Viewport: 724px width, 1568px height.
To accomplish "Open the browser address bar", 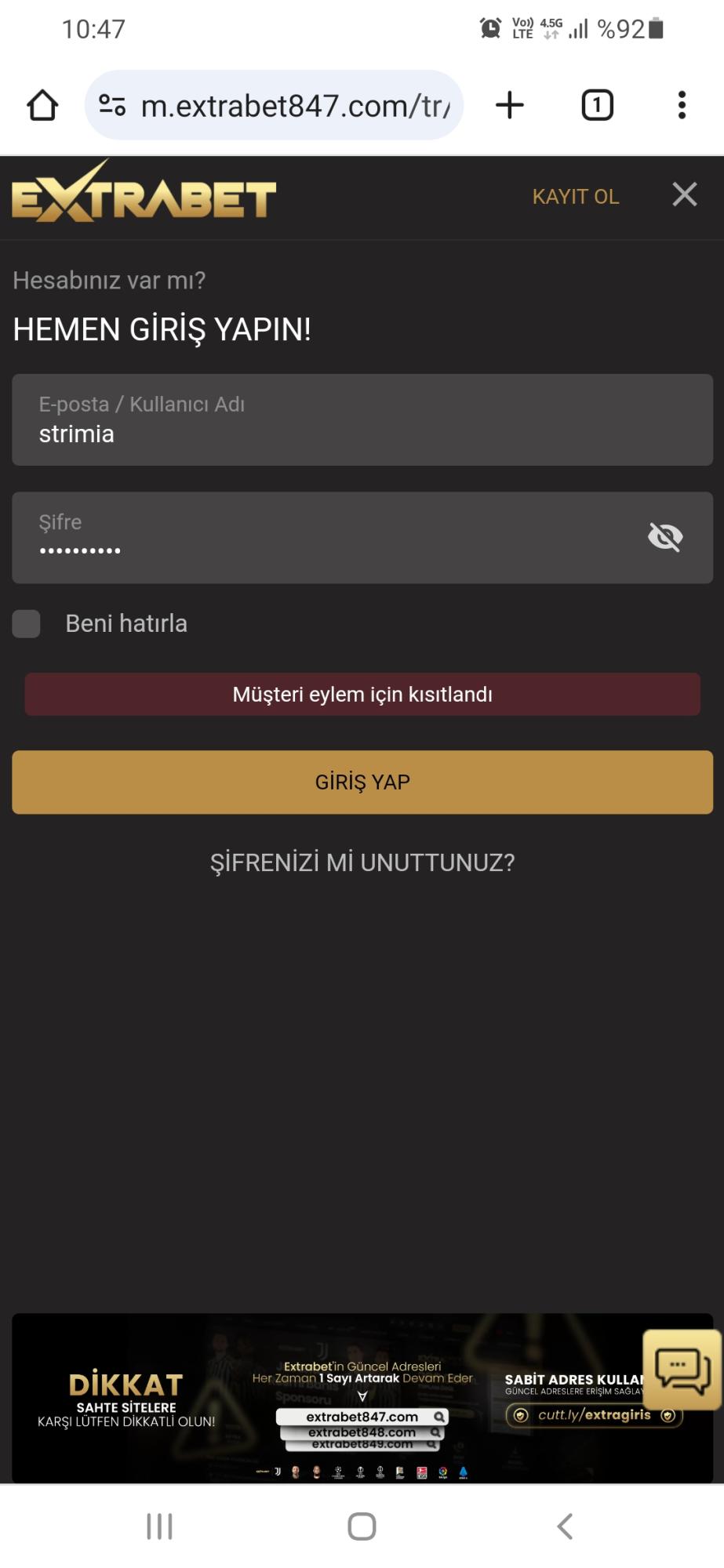I will click(294, 105).
